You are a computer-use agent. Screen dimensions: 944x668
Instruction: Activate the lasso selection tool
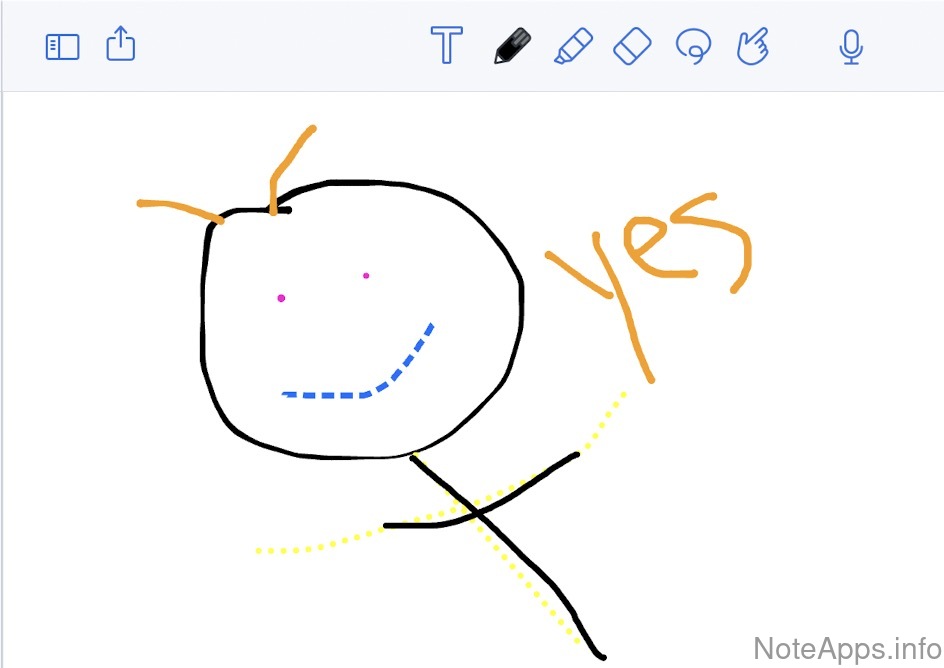pyautogui.click(x=693, y=46)
